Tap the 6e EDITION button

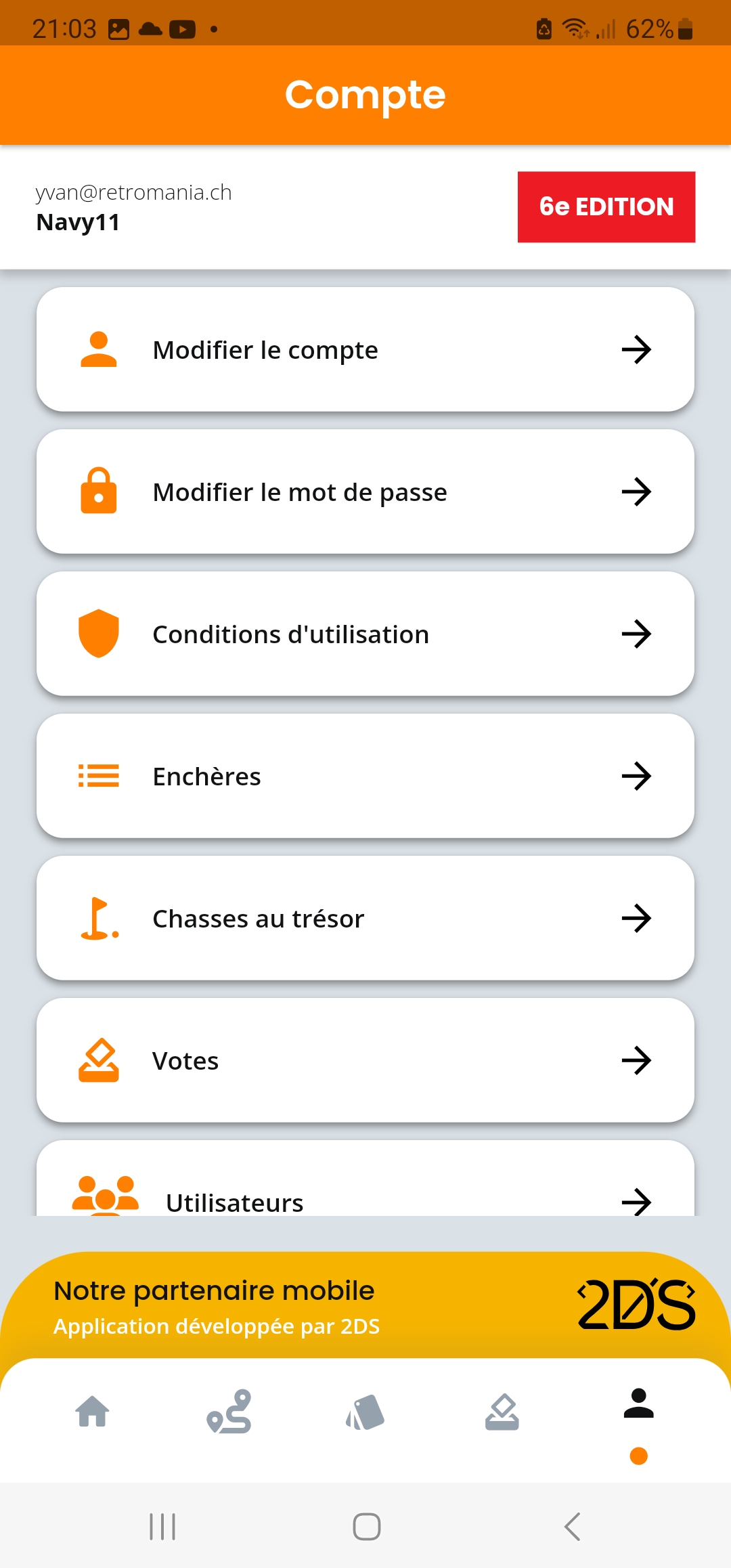click(x=606, y=206)
